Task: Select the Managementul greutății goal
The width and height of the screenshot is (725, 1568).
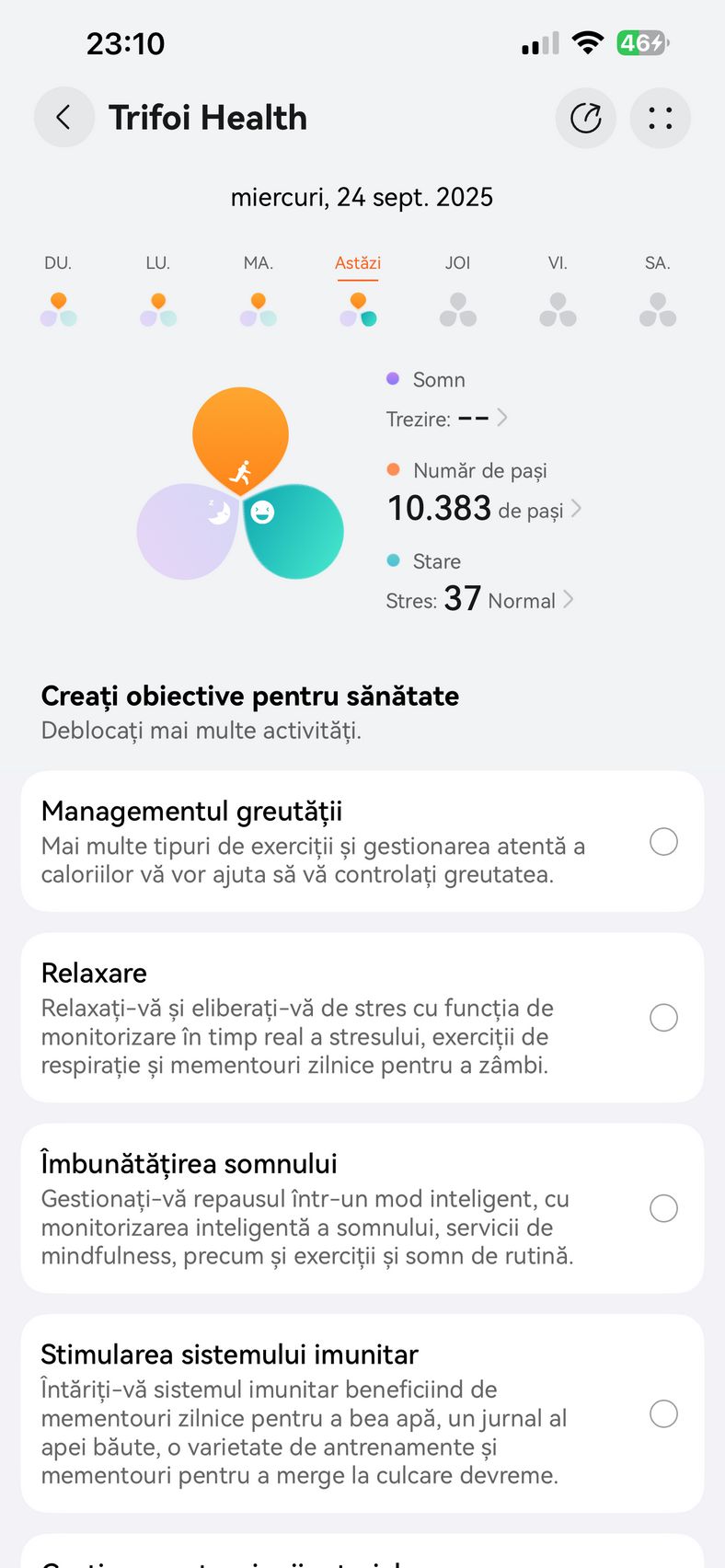Action: click(x=663, y=841)
